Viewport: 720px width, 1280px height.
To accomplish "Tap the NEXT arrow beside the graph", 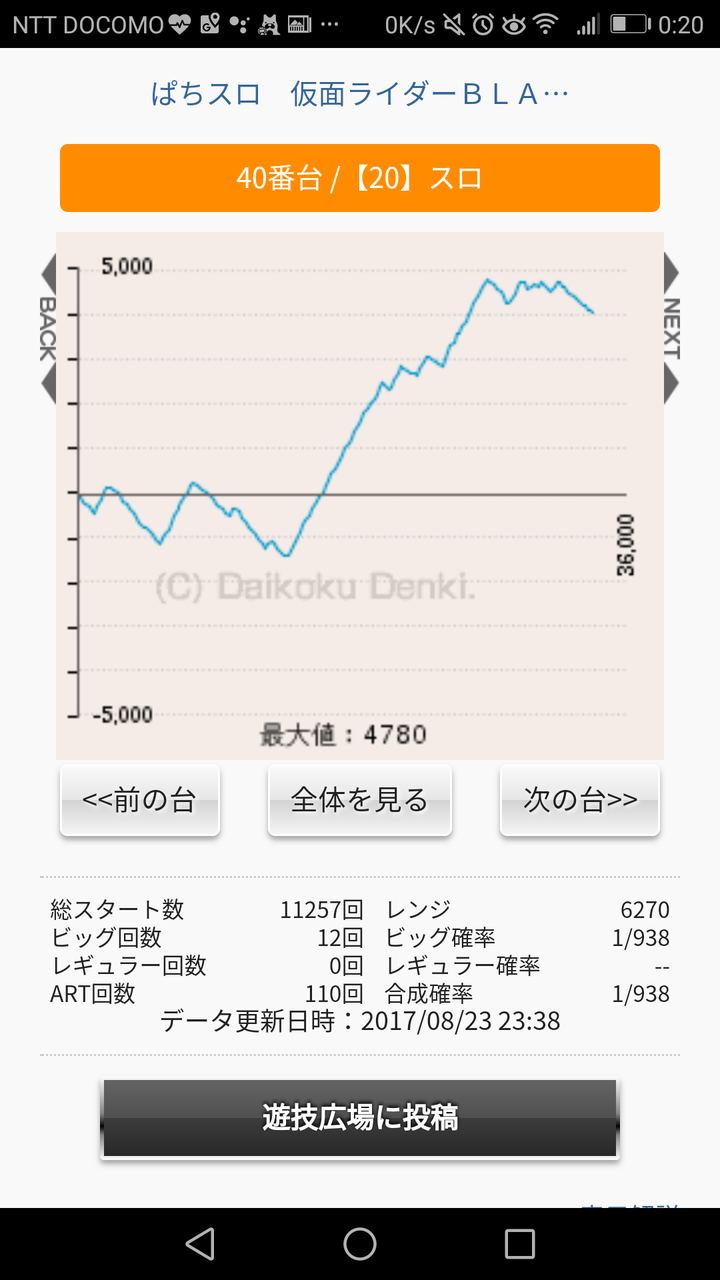I will pos(671,329).
